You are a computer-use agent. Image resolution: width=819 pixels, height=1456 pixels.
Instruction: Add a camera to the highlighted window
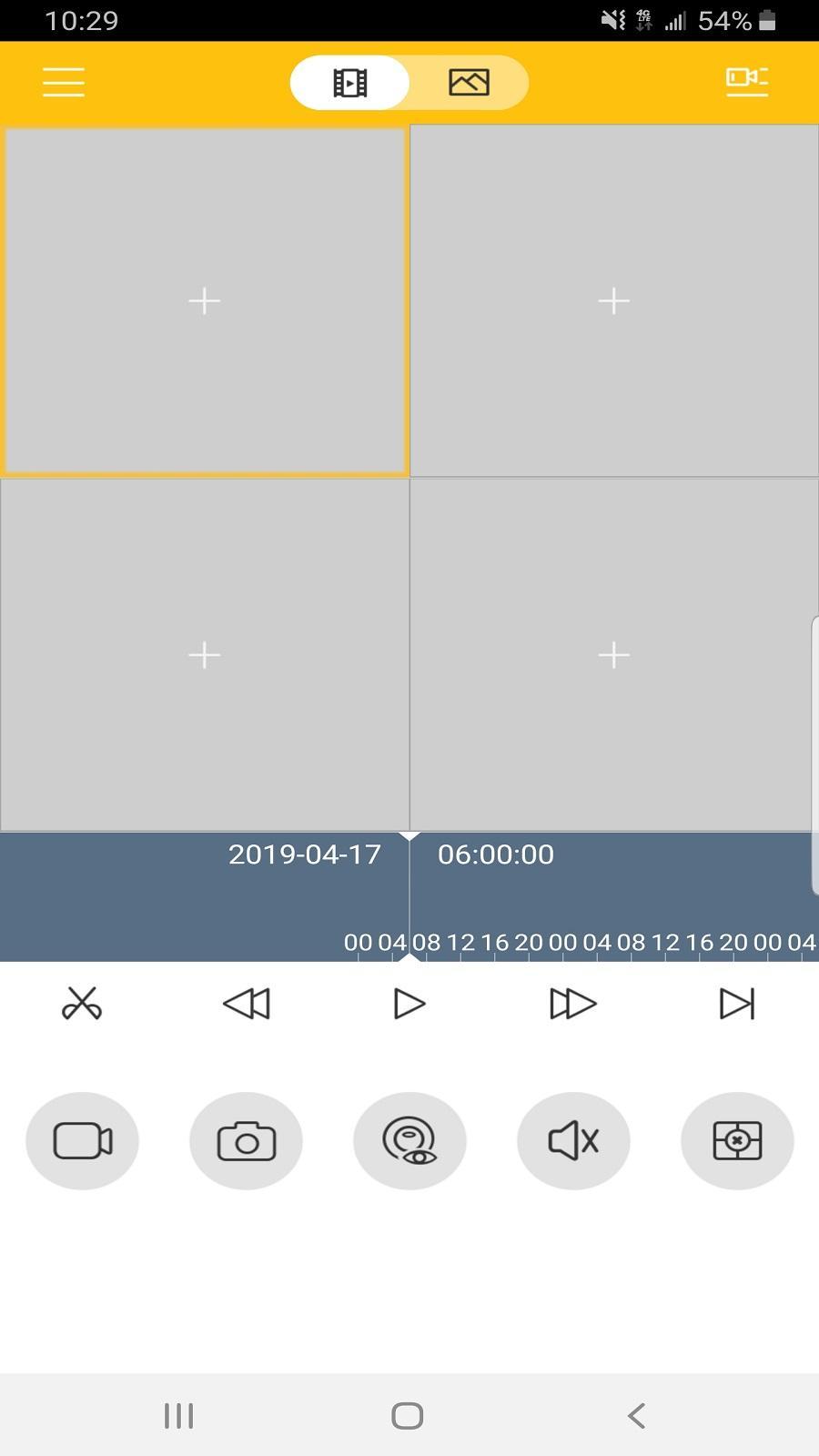pos(205,301)
